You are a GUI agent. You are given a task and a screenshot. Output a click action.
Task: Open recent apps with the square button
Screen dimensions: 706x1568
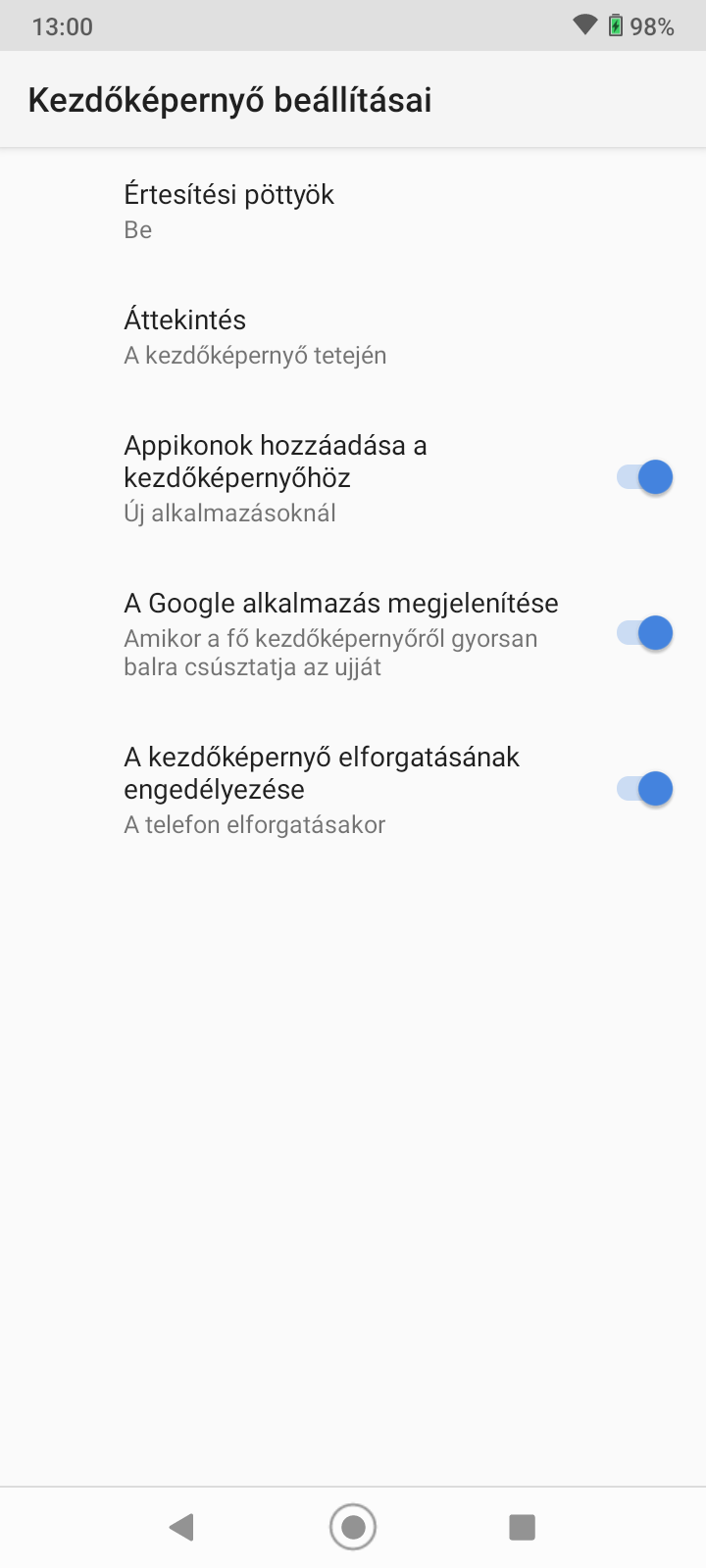[x=523, y=1527]
